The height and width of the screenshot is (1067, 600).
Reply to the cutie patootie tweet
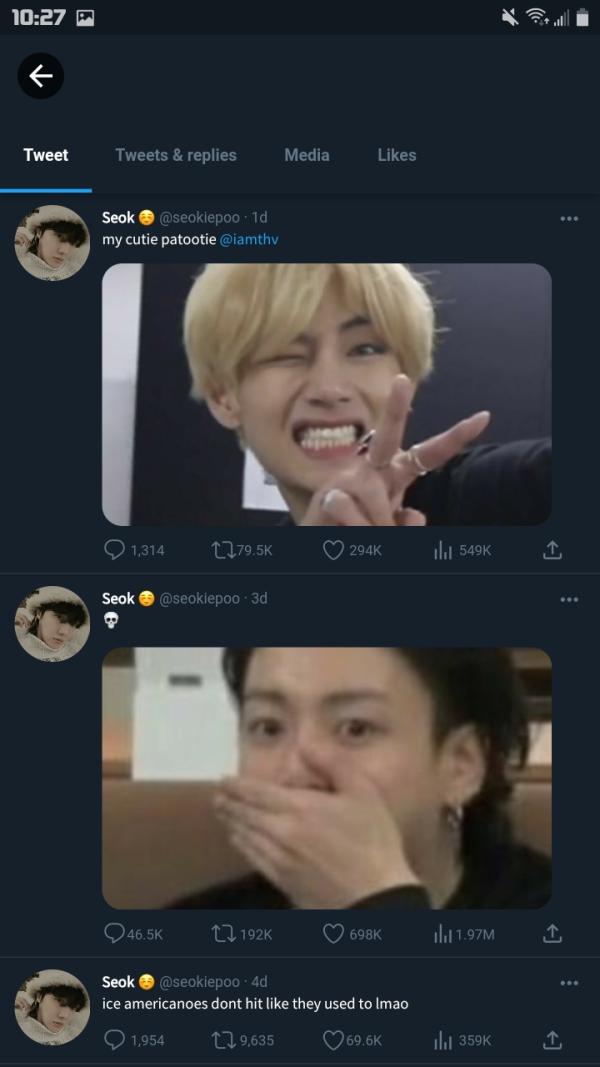click(115, 550)
